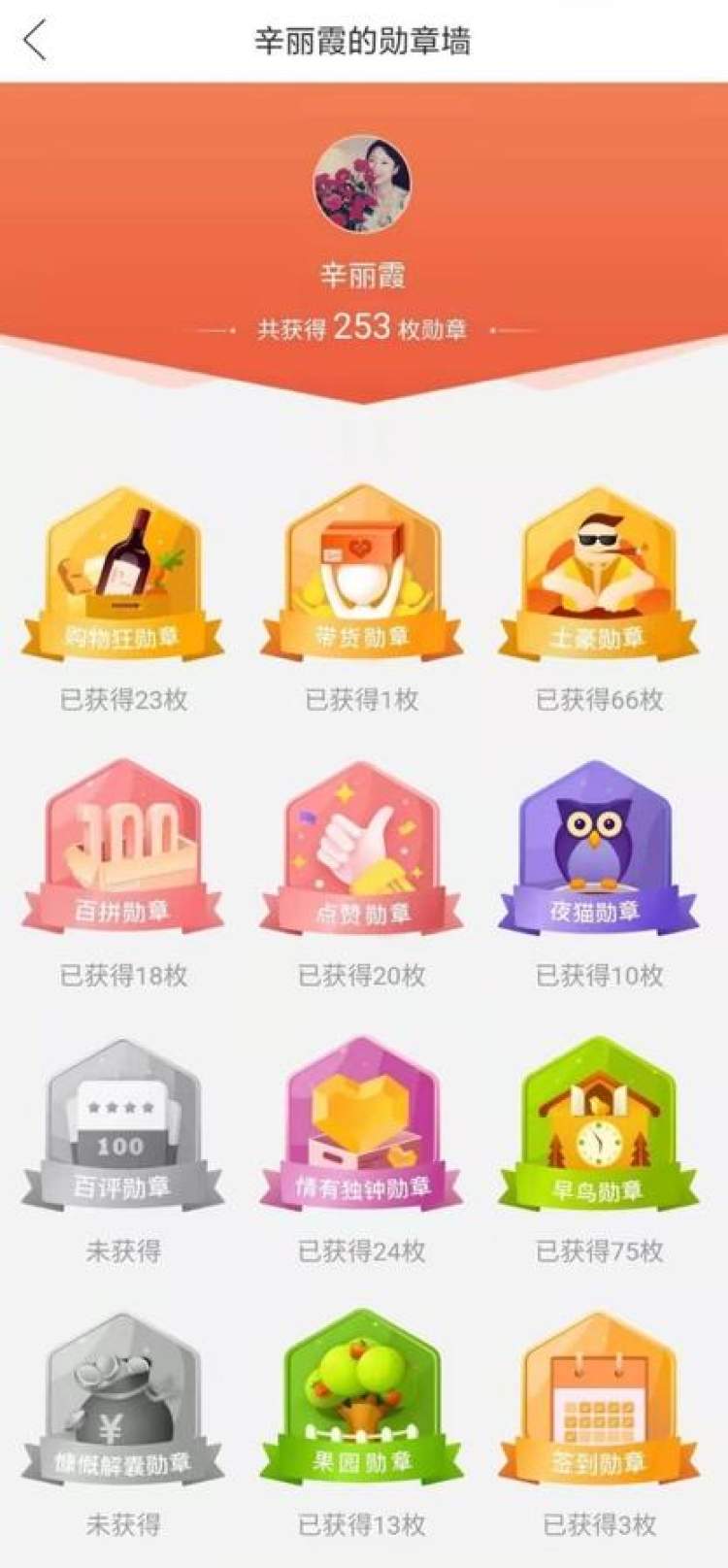This screenshot has width=728, height=1568.
Task: Open the 早鸟勋章 badge
Action: [599, 1126]
